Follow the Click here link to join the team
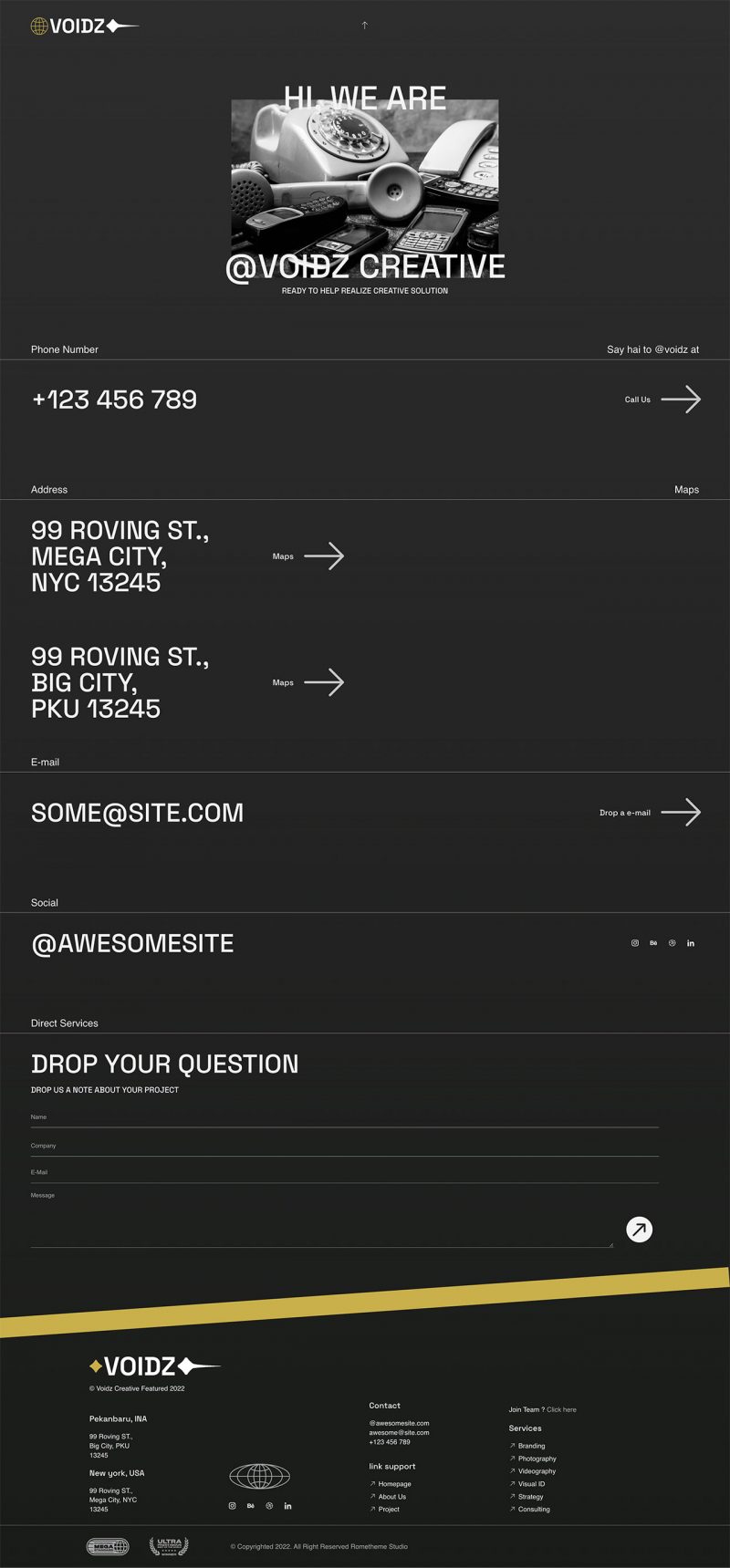The width and height of the screenshot is (730, 1568). 561,1410
